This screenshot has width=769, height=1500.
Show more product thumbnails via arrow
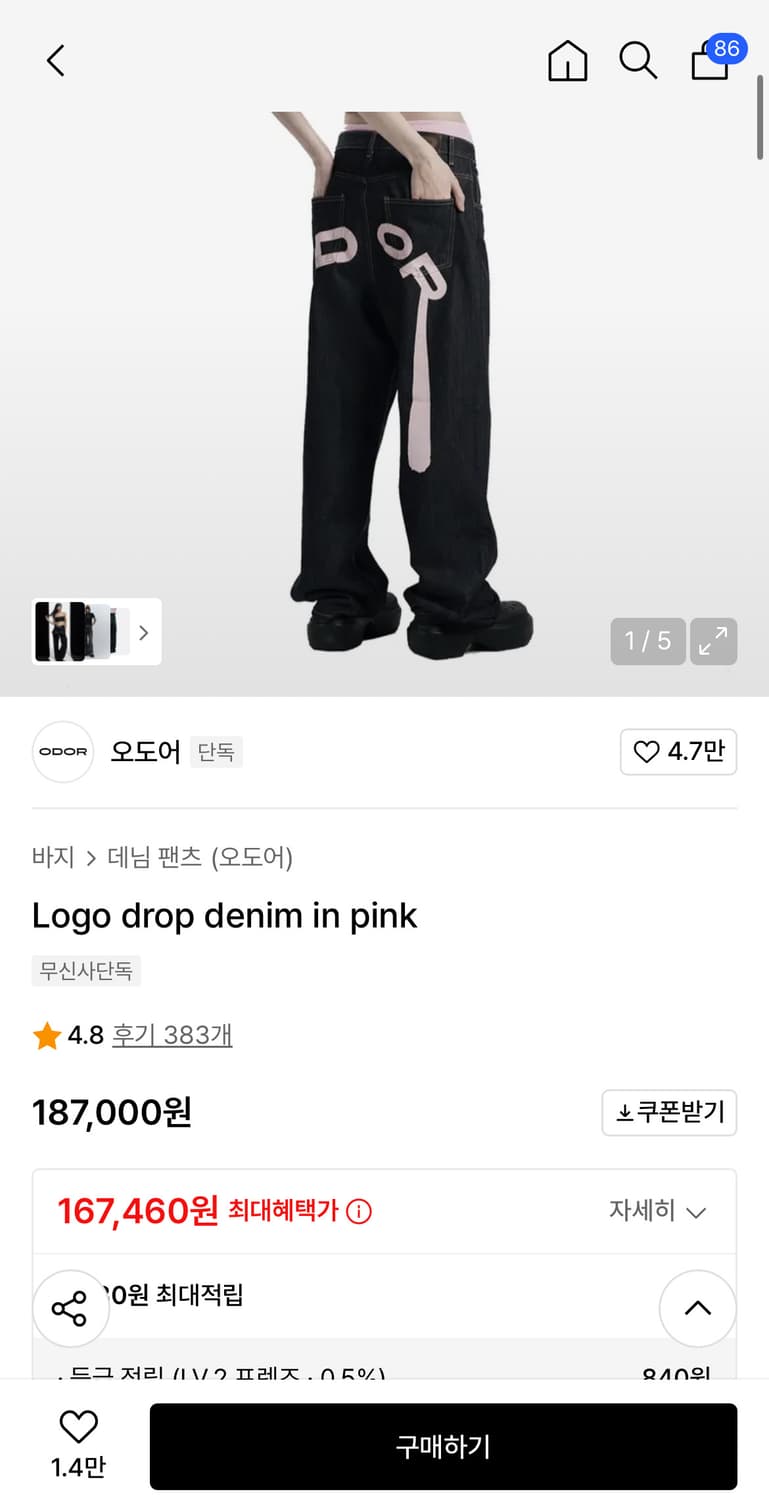point(143,632)
